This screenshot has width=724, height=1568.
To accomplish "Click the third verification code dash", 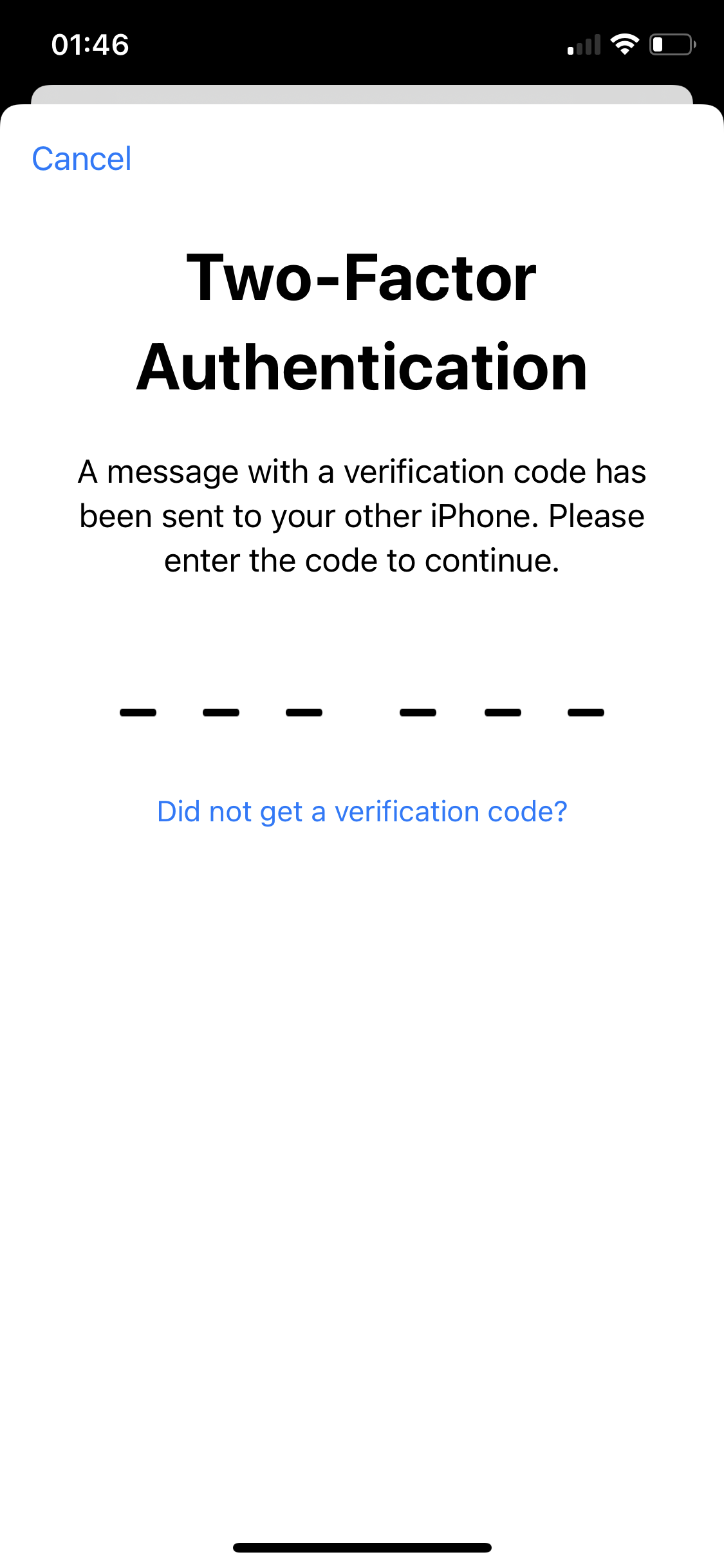I will click(305, 711).
